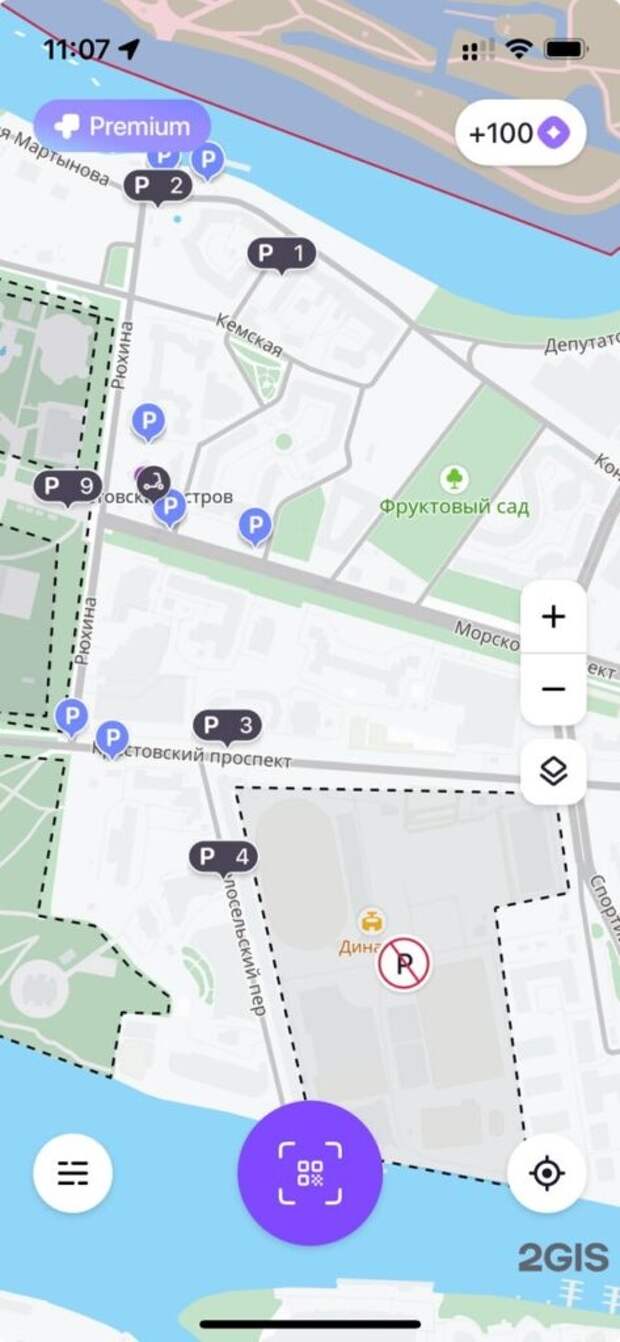This screenshot has width=620, height=1342.
Task: Center map on my location
Action: [x=546, y=1173]
